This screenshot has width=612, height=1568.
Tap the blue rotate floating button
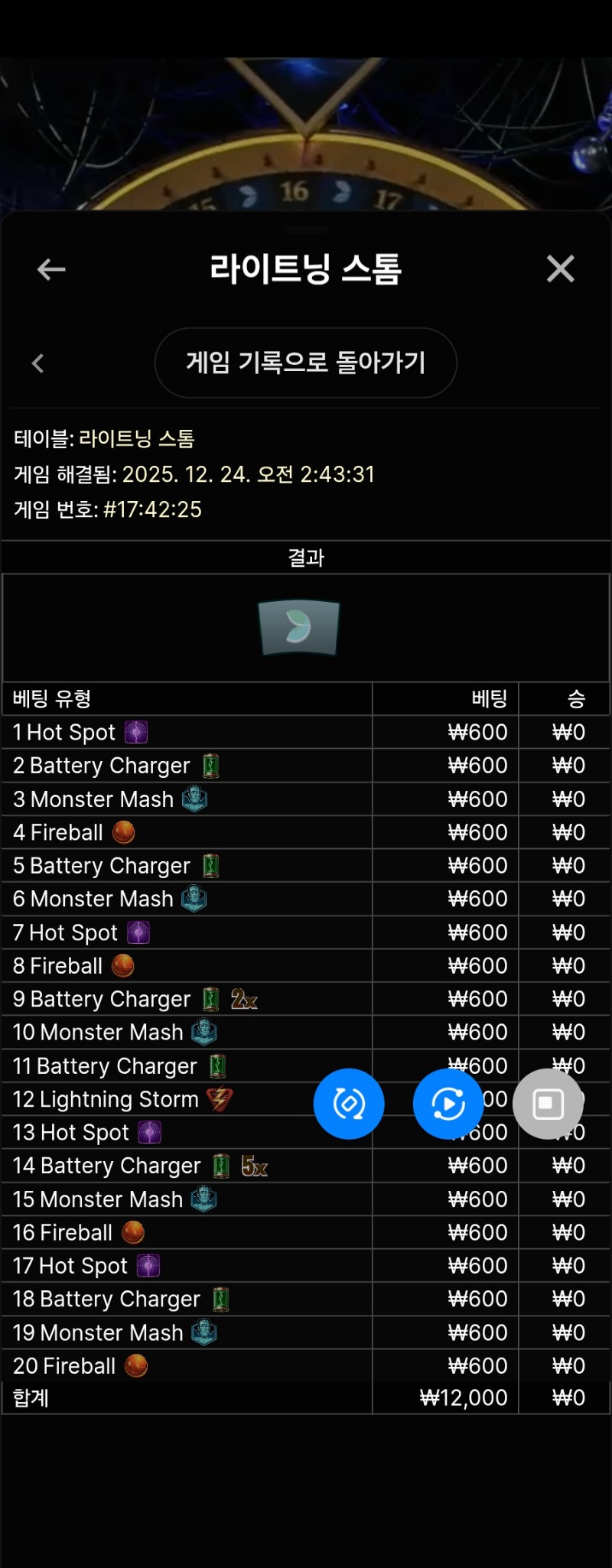tap(349, 1104)
